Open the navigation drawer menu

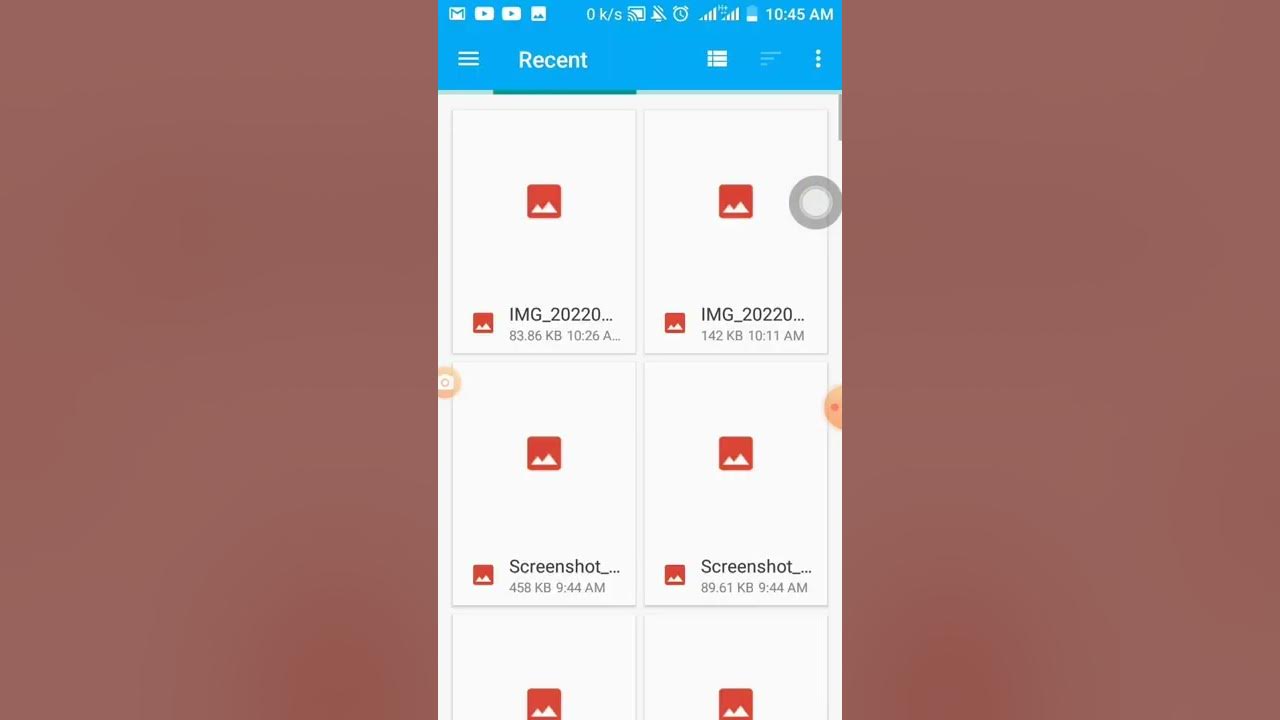(468, 59)
